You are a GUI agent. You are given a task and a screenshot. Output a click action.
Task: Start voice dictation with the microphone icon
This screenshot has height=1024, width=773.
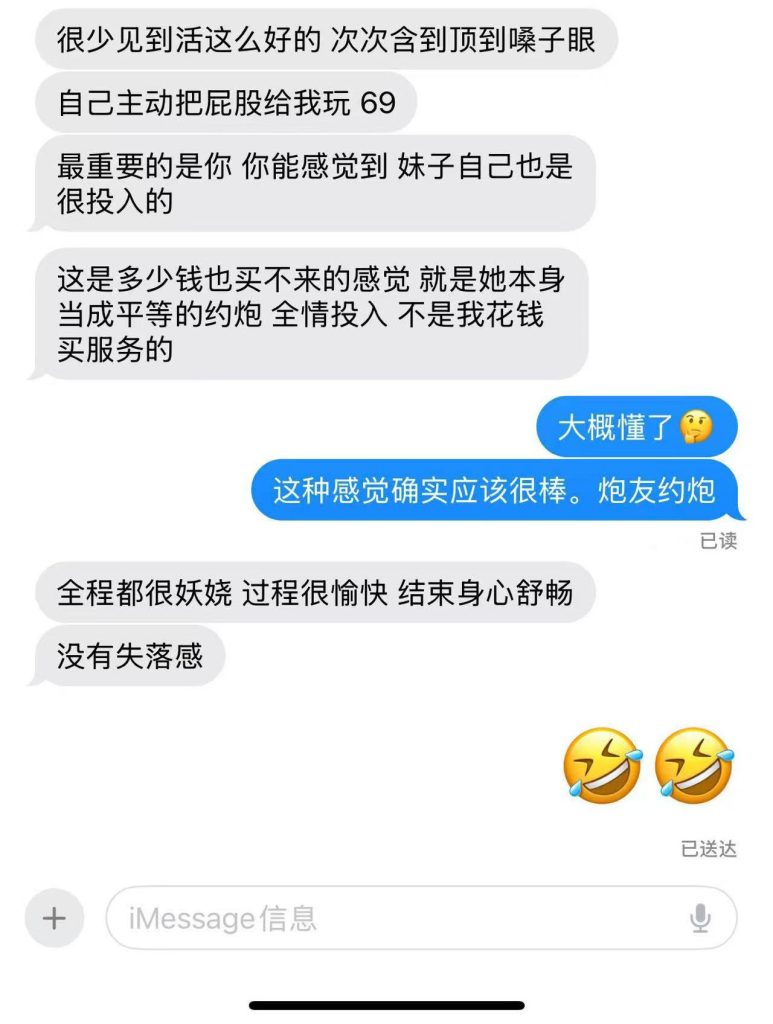pos(701,918)
